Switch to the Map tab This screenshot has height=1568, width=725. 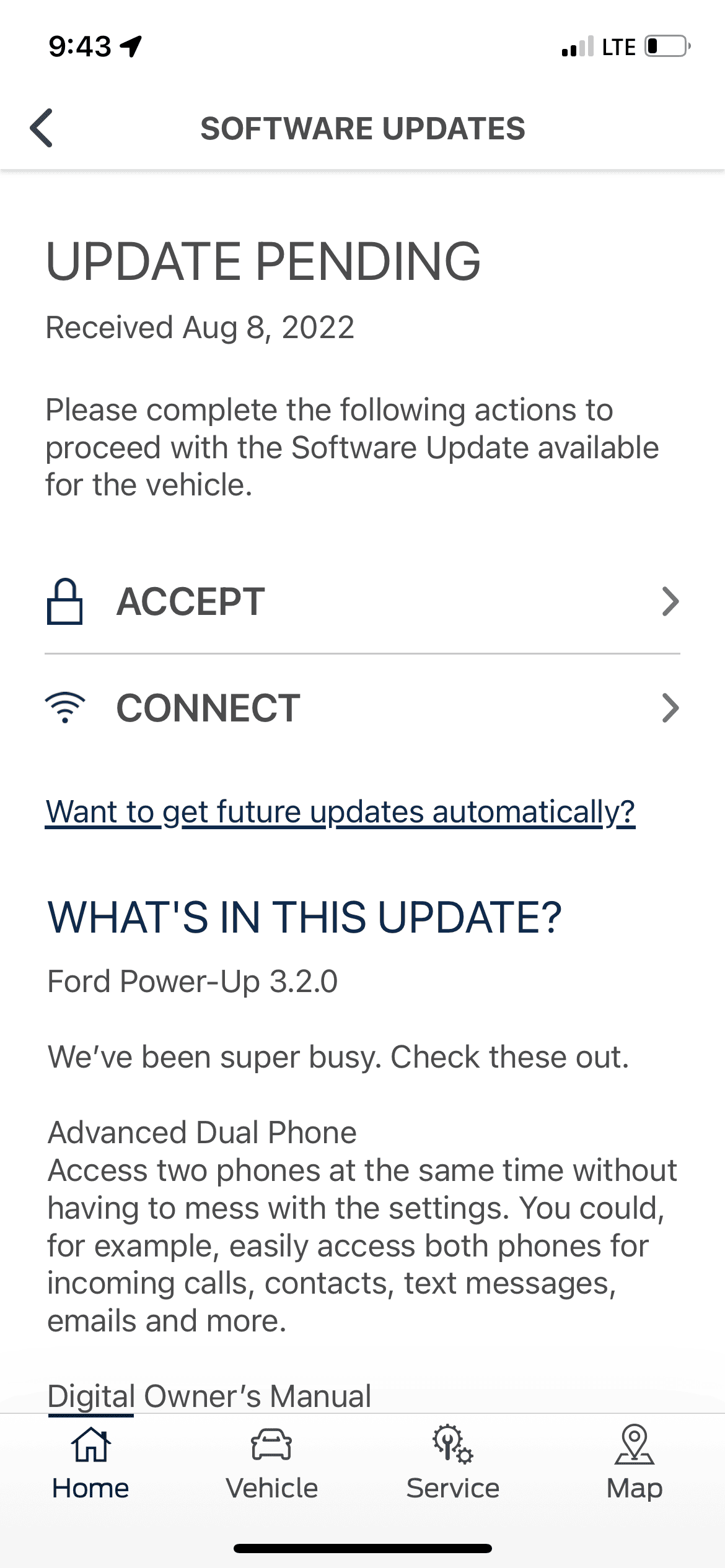(634, 1463)
